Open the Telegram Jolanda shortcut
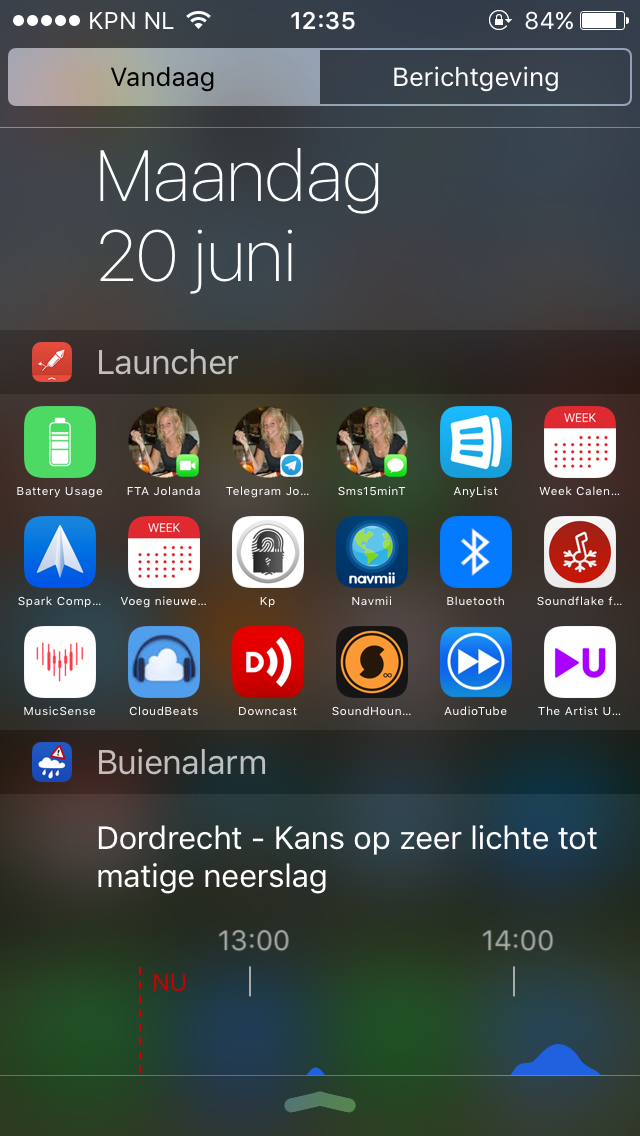The image size is (640, 1136). [x=268, y=442]
